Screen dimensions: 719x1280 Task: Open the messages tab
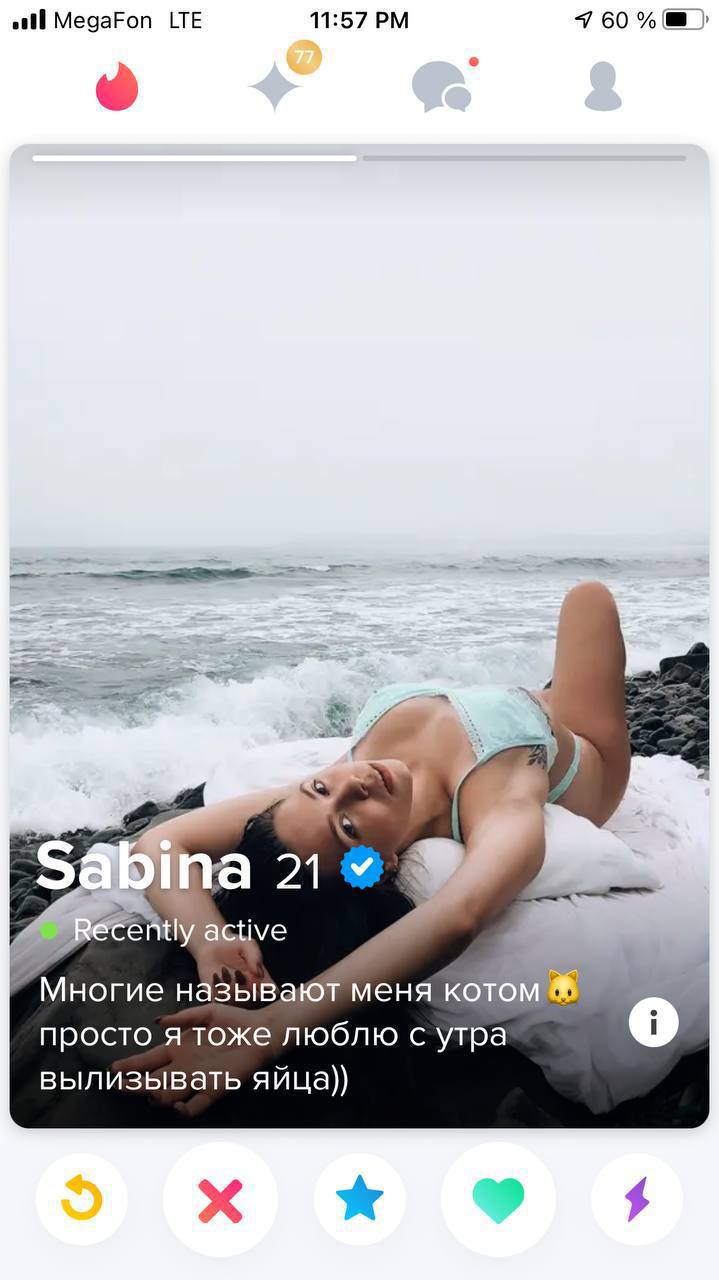click(x=441, y=86)
